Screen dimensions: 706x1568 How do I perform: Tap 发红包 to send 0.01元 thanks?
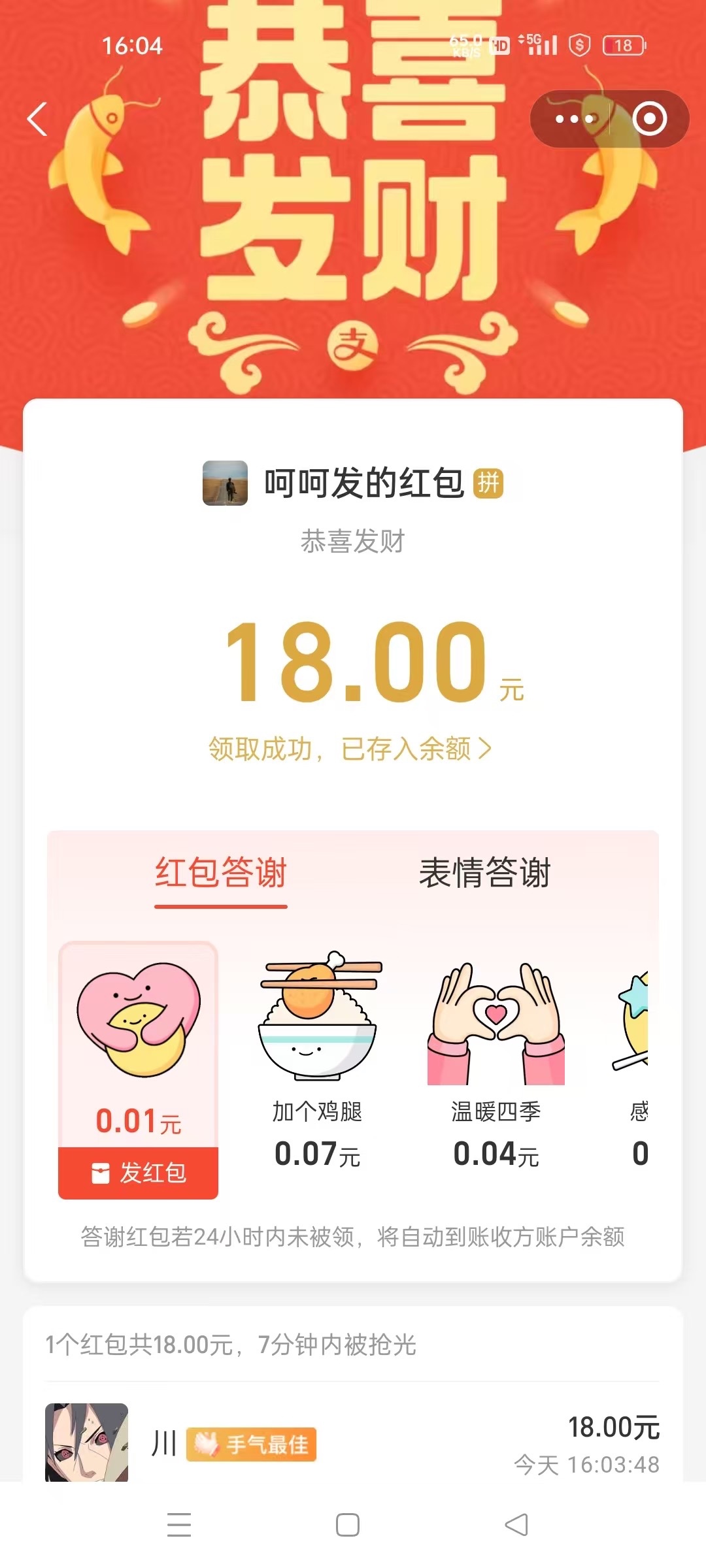tap(139, 1173)
